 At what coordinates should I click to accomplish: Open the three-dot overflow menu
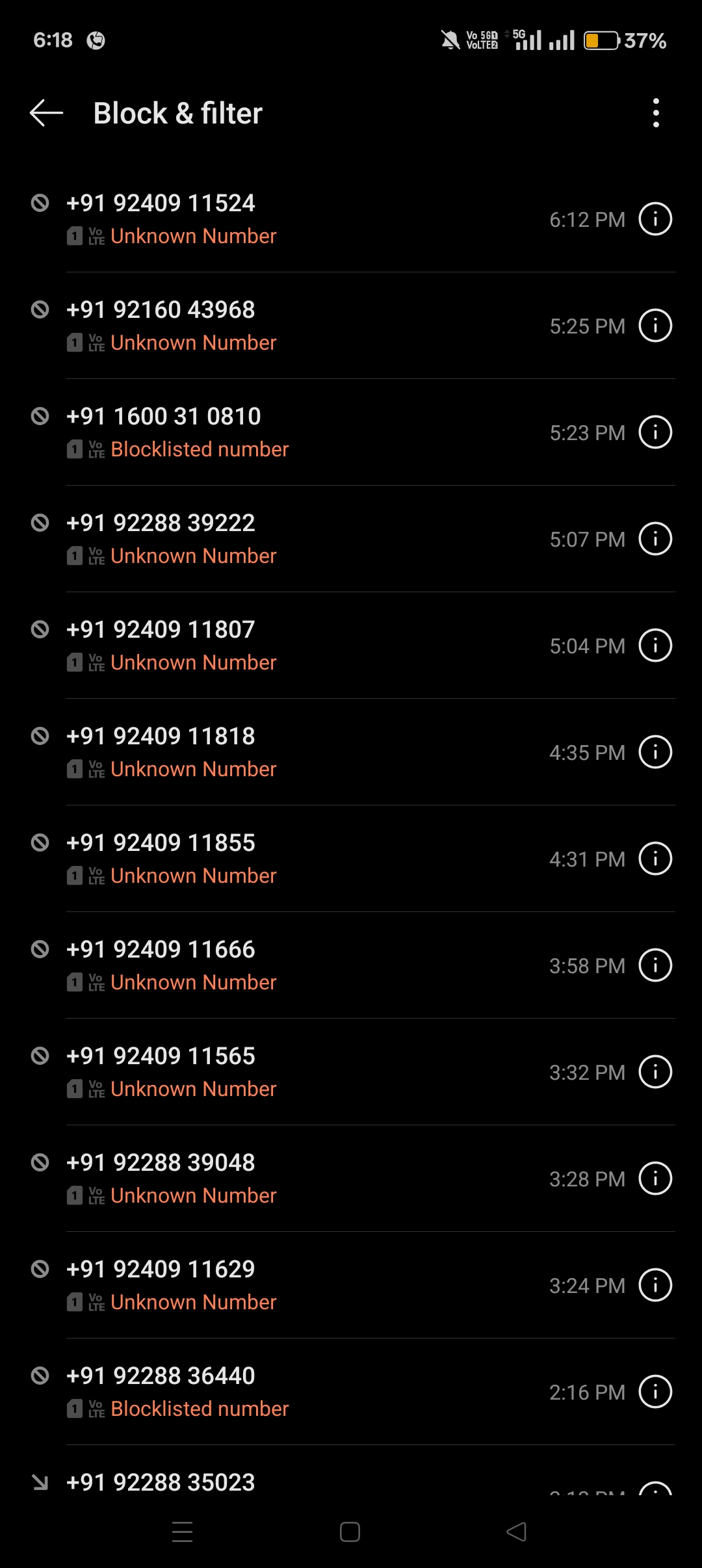point(656,113)
